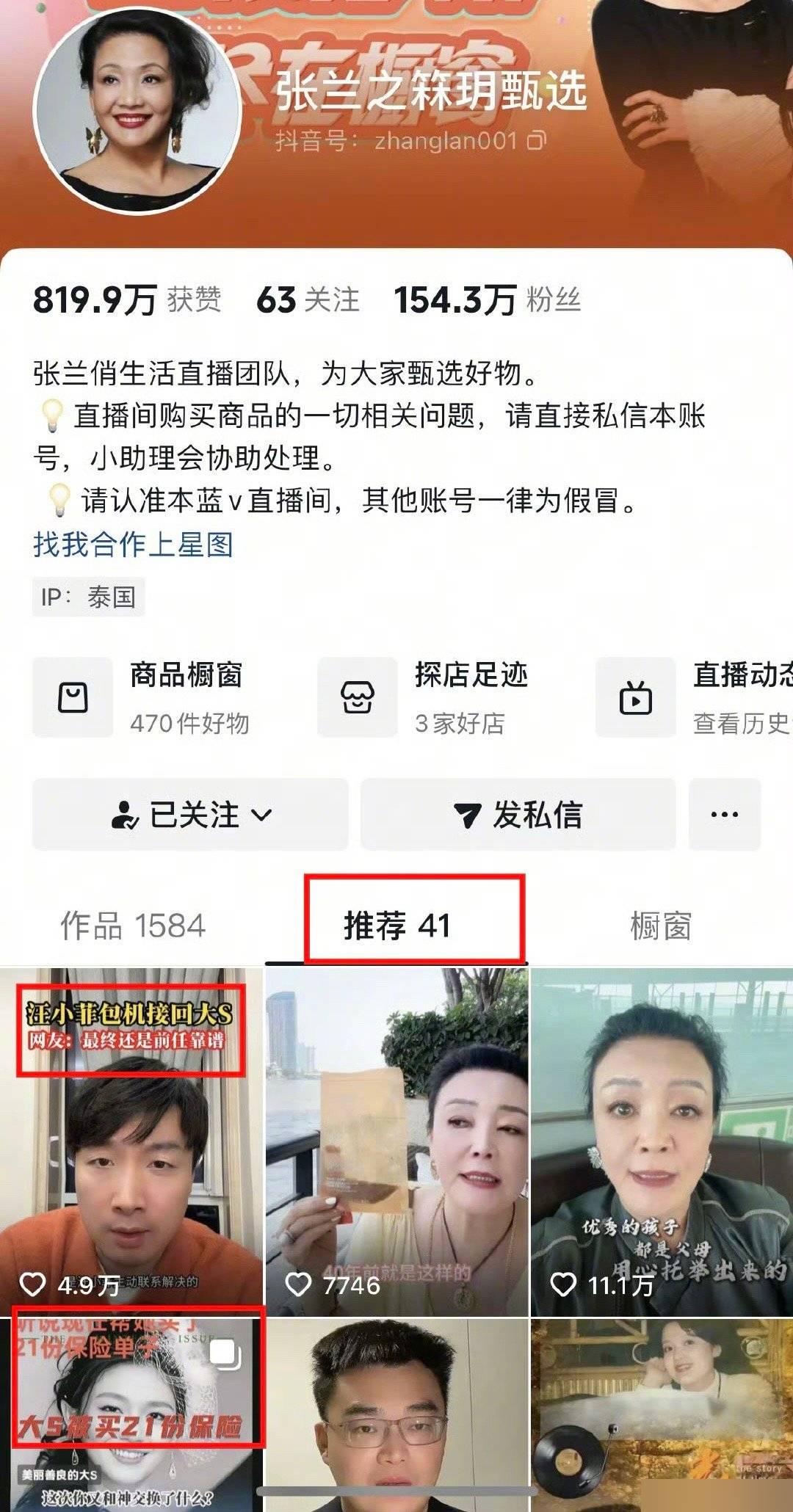Open the 找我合作上星图 link
793x1512 pixels.
tap(133, 545)
